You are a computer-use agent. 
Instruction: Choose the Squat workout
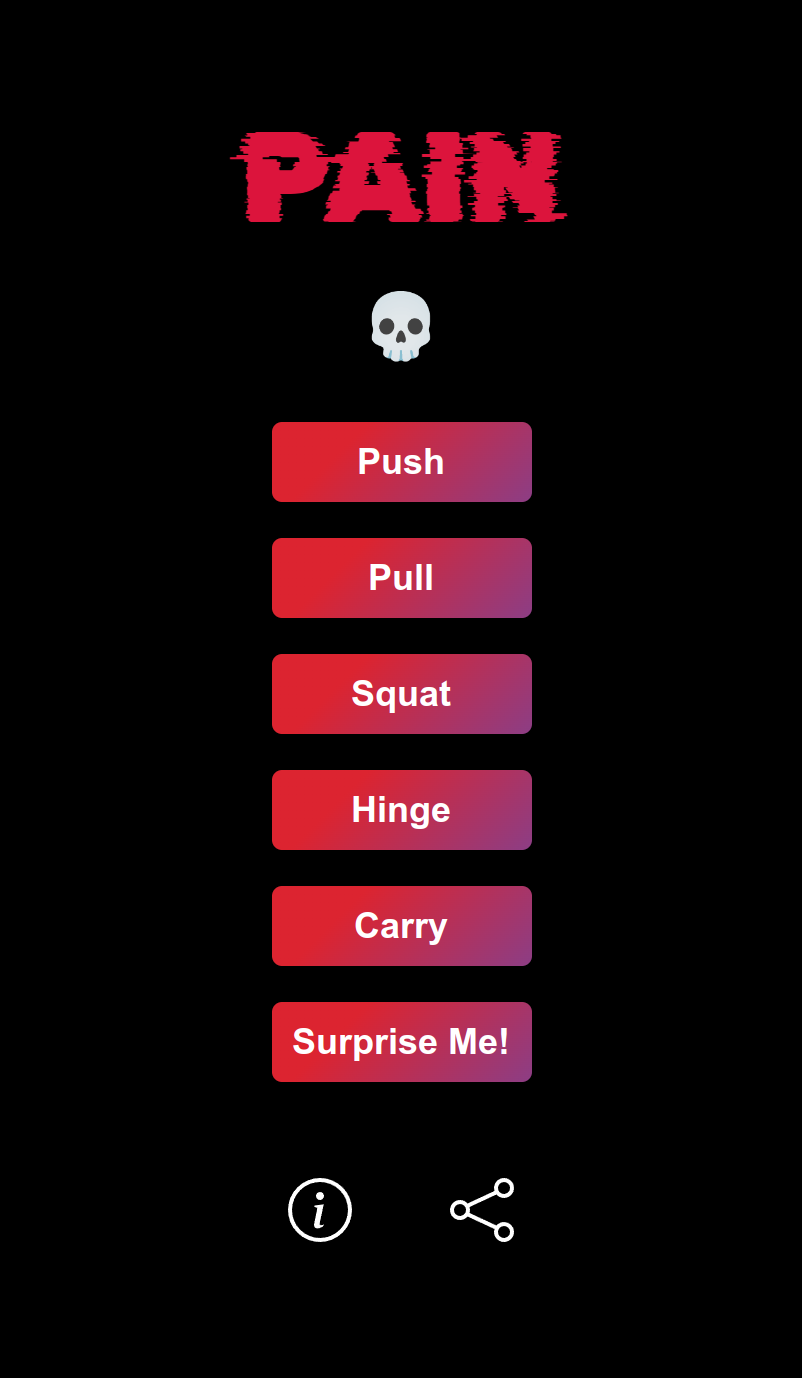point(401,693)
